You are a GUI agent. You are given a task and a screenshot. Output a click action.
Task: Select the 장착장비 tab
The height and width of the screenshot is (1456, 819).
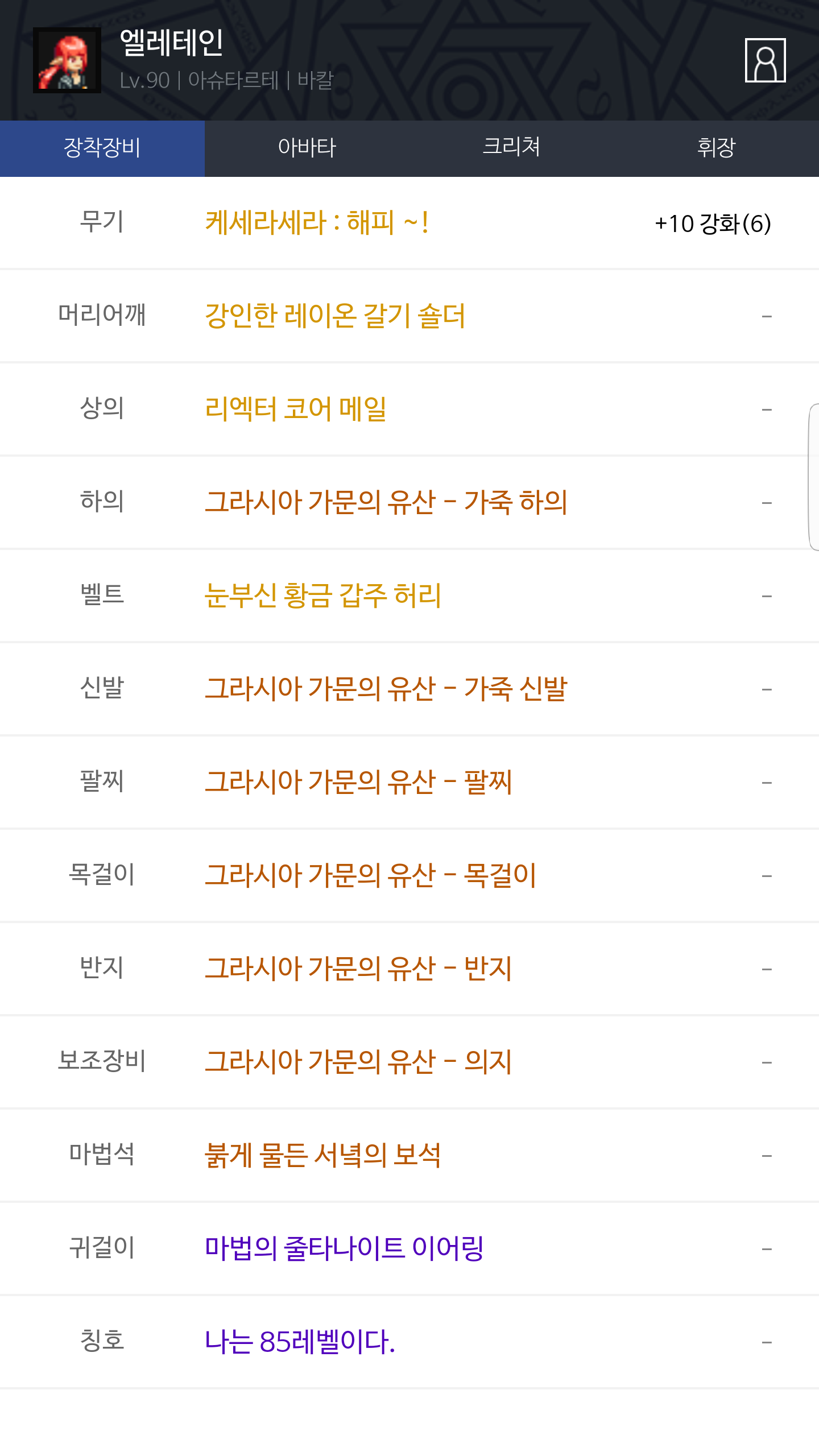[x=102, y=148]
